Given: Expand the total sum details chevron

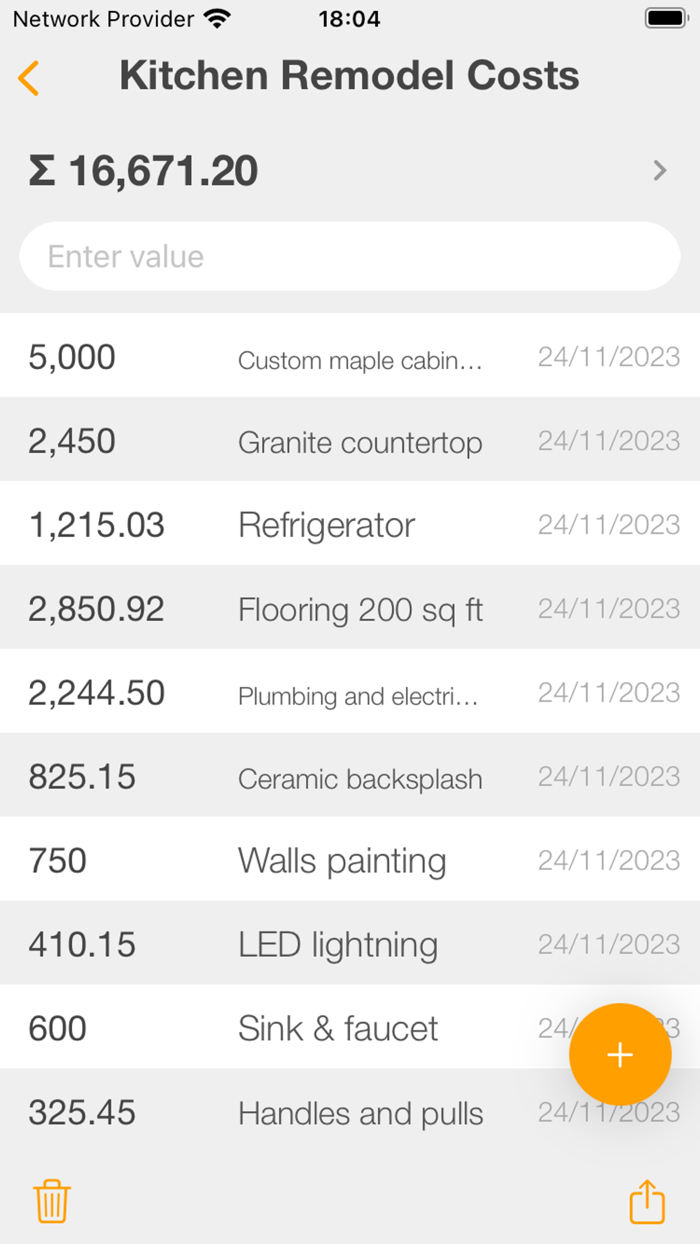Looking at the screenshot, I should tap(659, 171).
